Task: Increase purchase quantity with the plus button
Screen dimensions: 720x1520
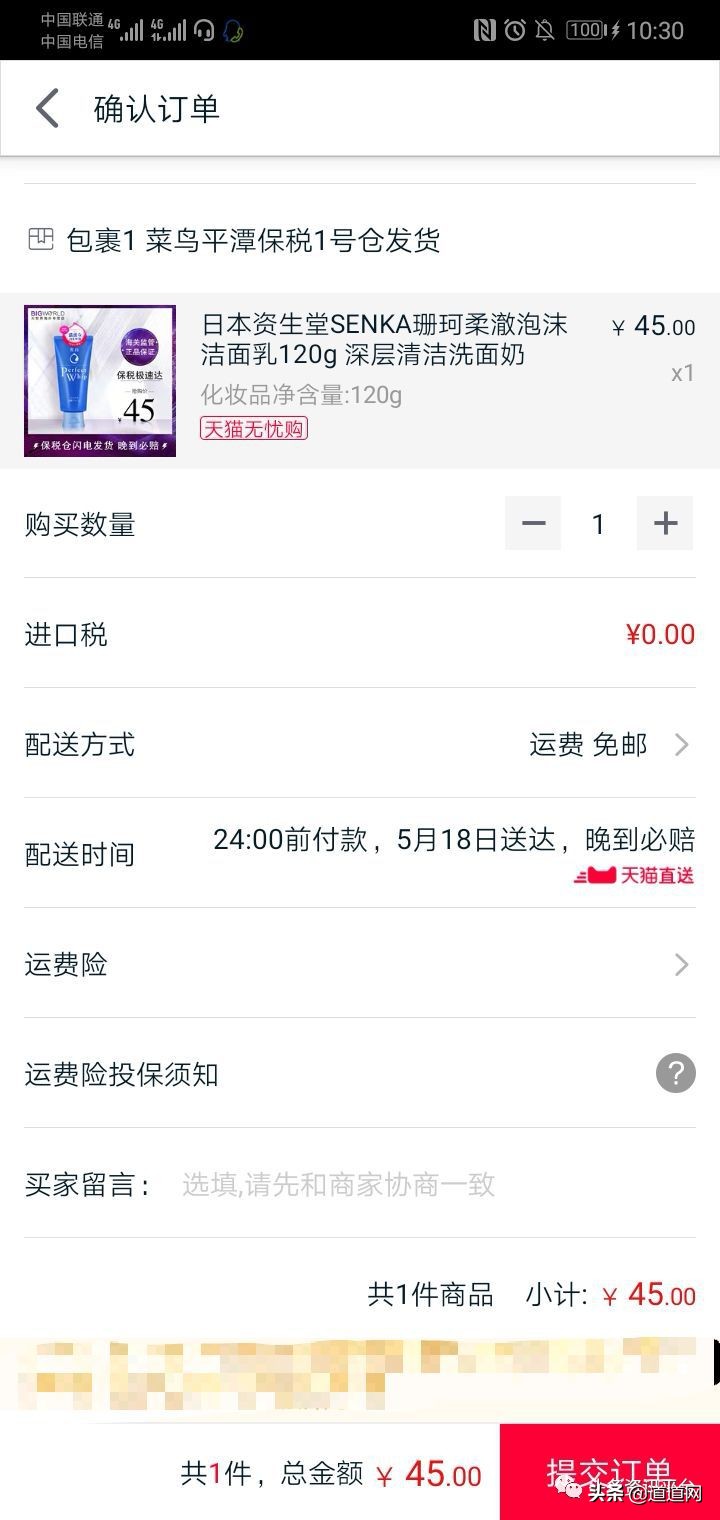Action: coord(664,523)
